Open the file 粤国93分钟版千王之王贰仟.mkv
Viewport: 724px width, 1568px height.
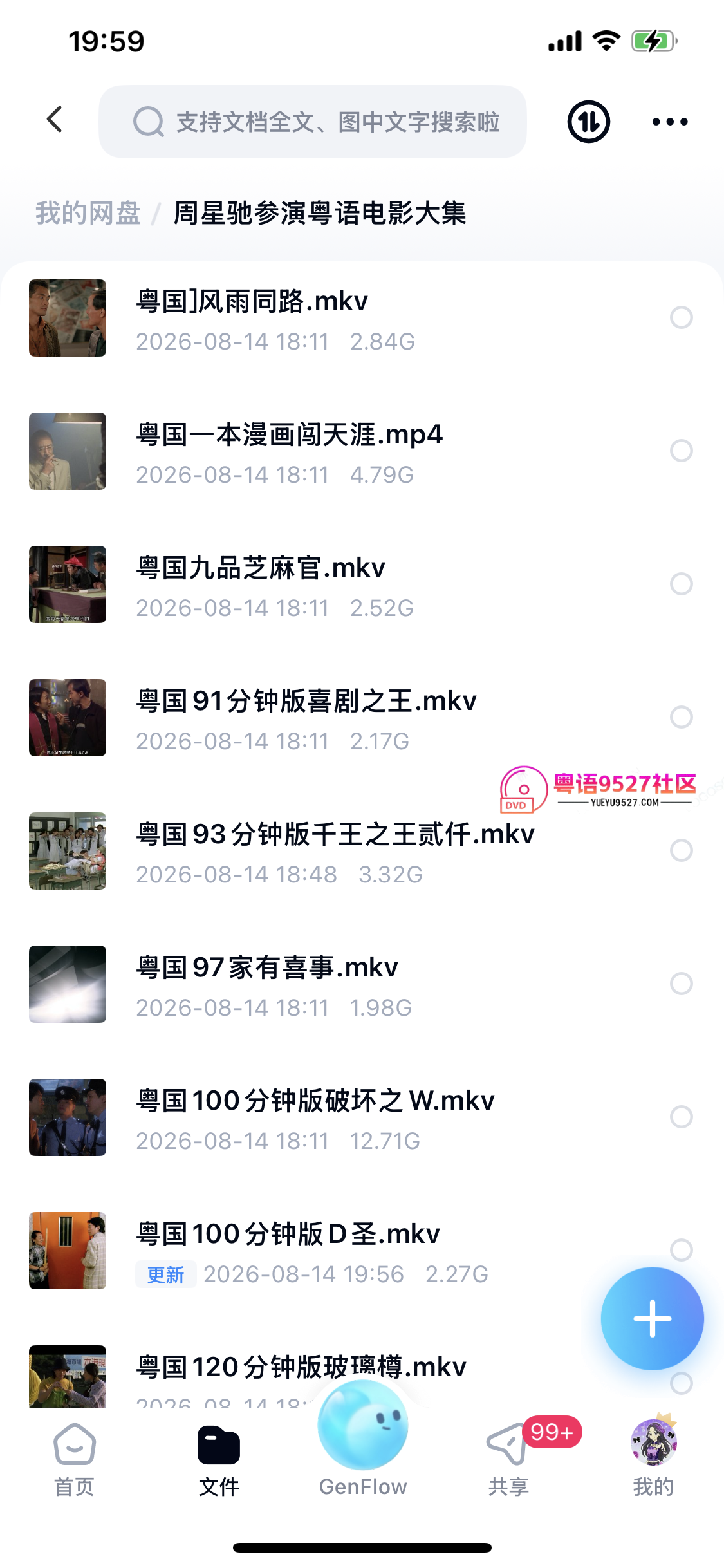[362, 851]
